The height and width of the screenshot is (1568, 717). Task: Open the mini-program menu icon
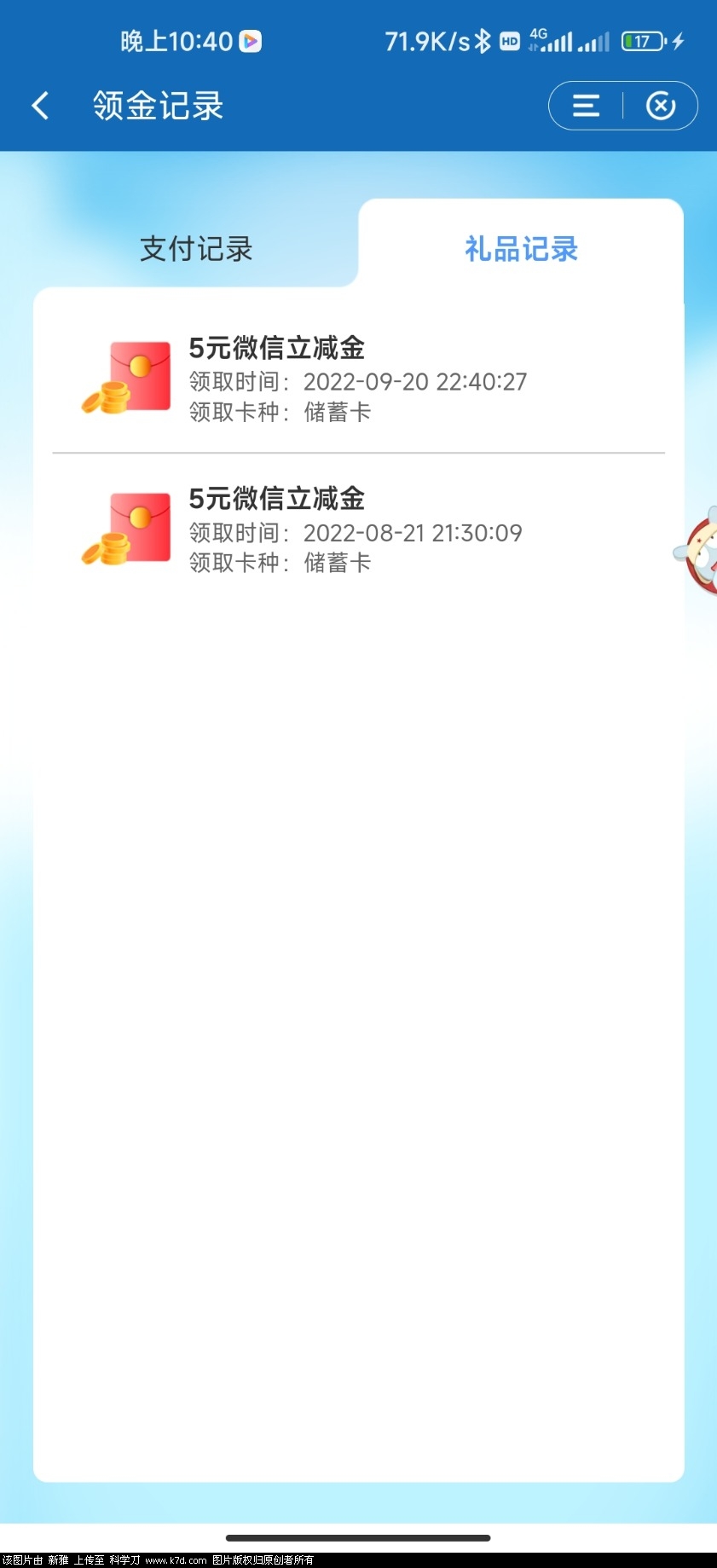pyautogui.click(x=586, y=106)
